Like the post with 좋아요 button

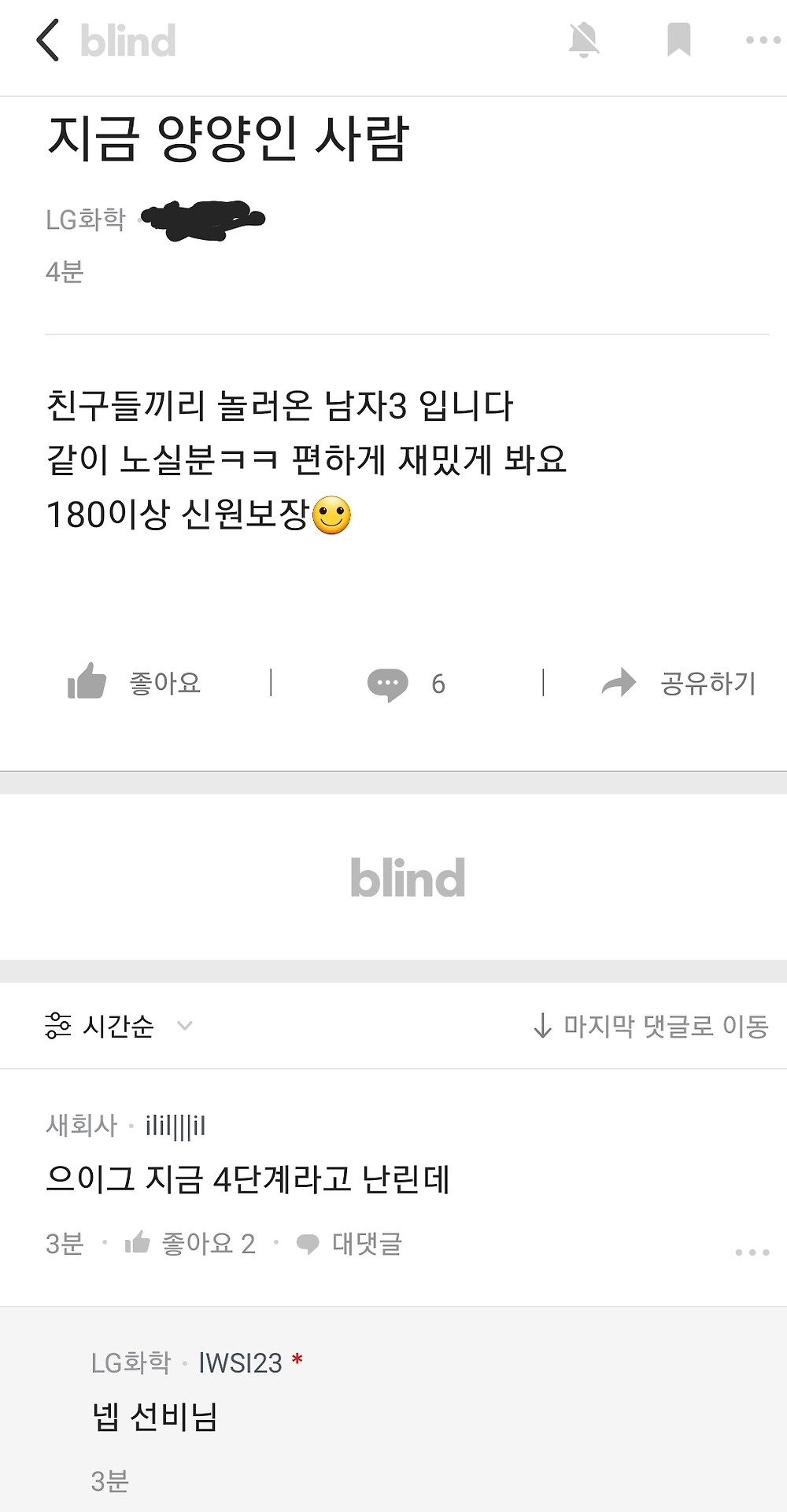coord(135,683)
